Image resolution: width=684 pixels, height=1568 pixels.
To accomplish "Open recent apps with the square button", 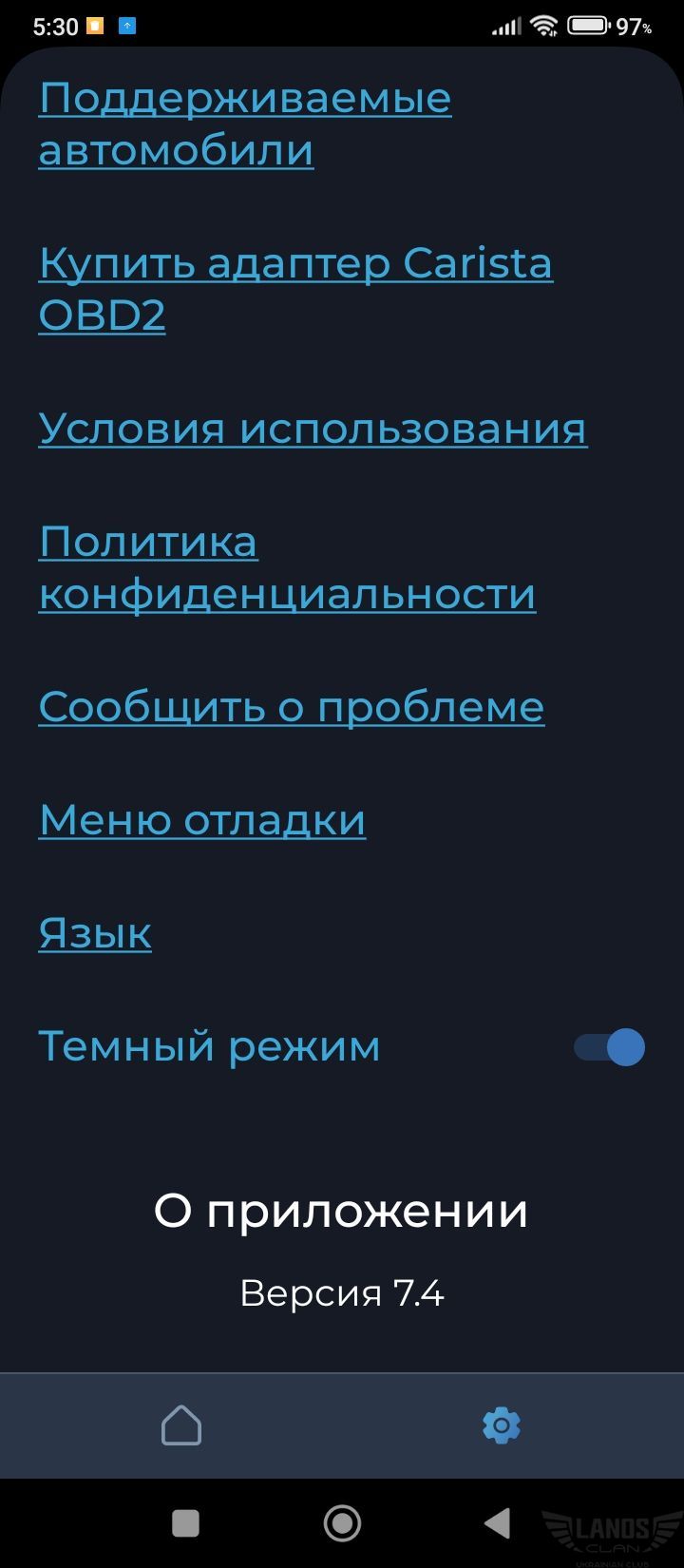I will pyautogui.click(x=185, y=1523).
